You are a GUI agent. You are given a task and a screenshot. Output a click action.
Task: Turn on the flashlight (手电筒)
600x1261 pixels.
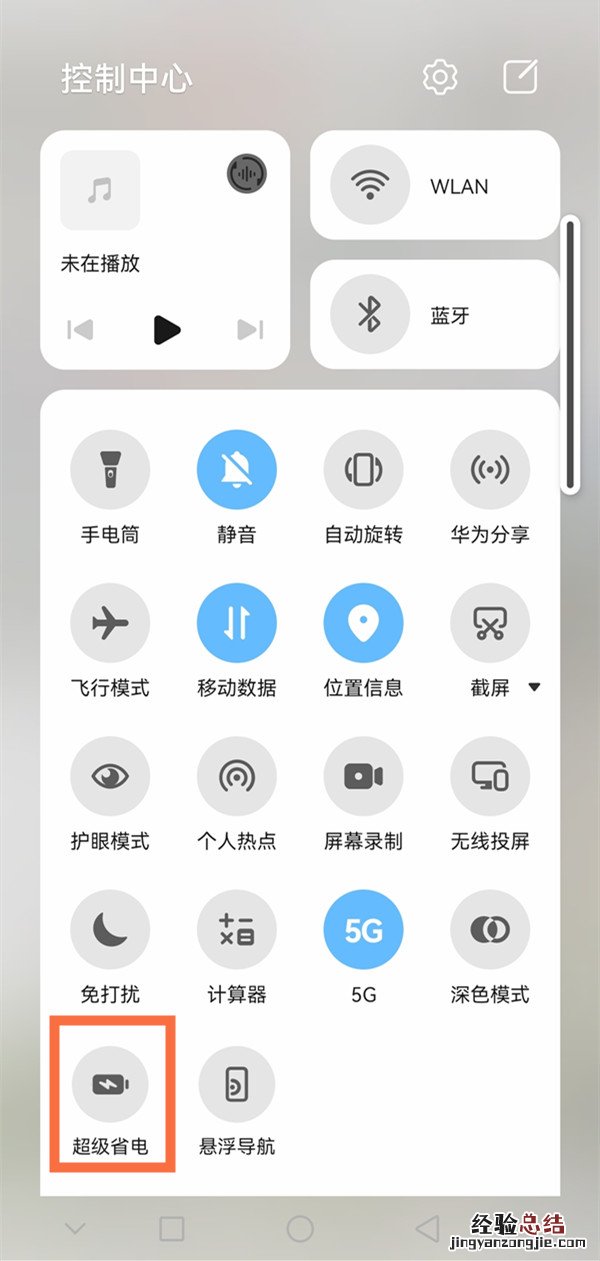(x=110, y=469)
